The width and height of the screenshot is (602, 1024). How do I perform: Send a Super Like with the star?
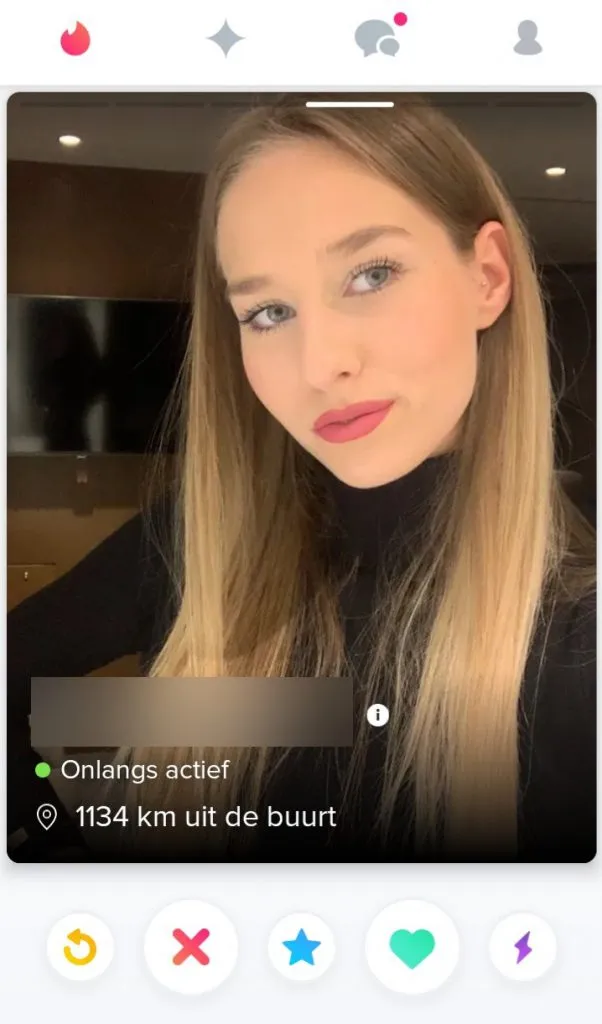click(x=301, y=946)
